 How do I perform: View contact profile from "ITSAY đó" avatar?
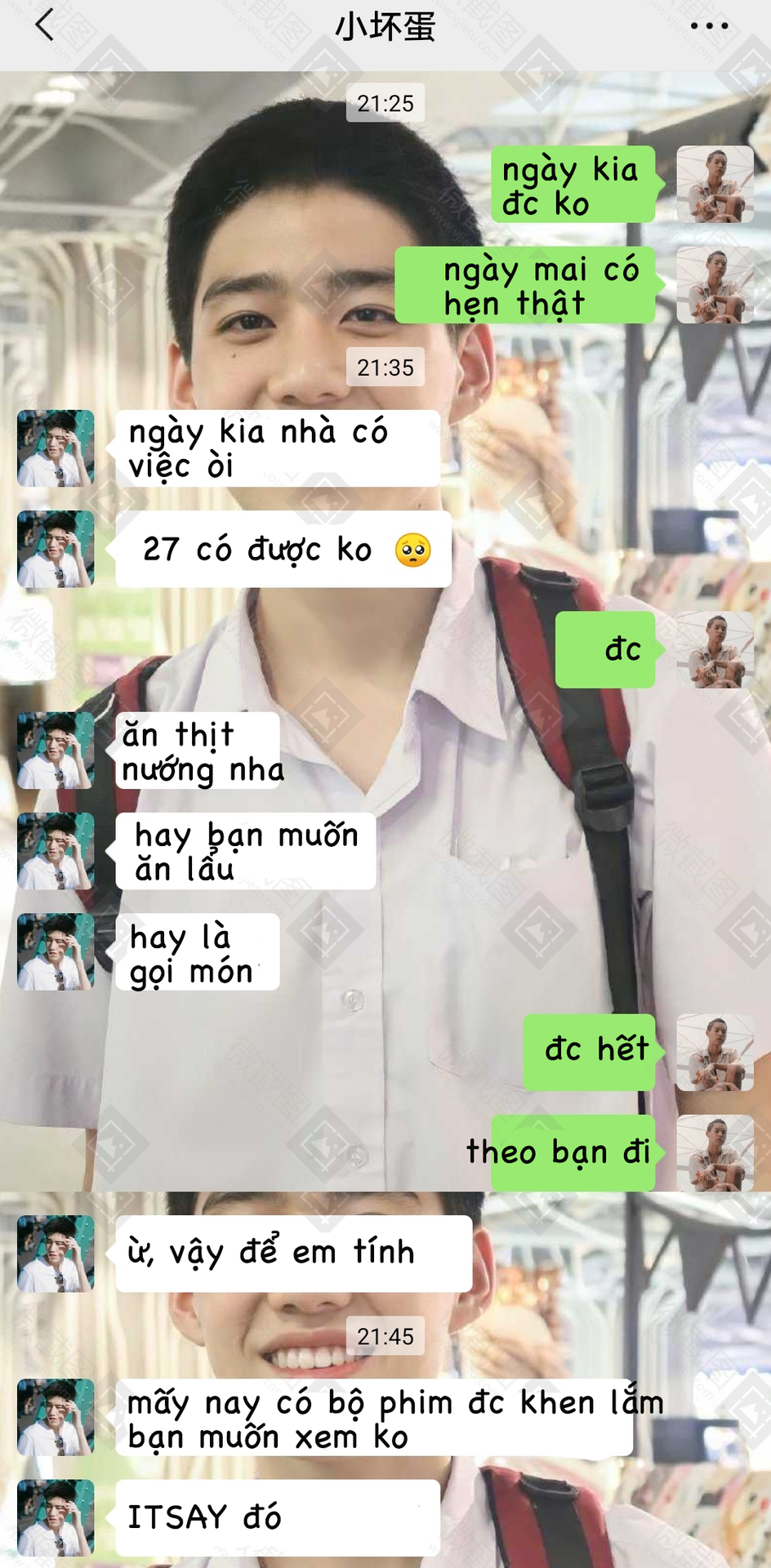56,1517
